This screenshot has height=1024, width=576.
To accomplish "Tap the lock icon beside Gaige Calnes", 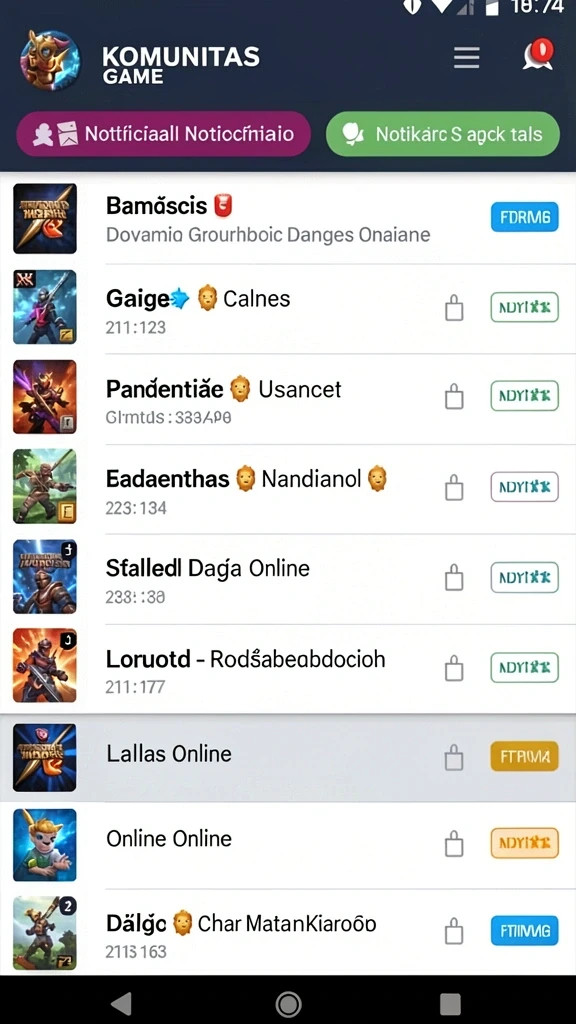I will (454, 308).
